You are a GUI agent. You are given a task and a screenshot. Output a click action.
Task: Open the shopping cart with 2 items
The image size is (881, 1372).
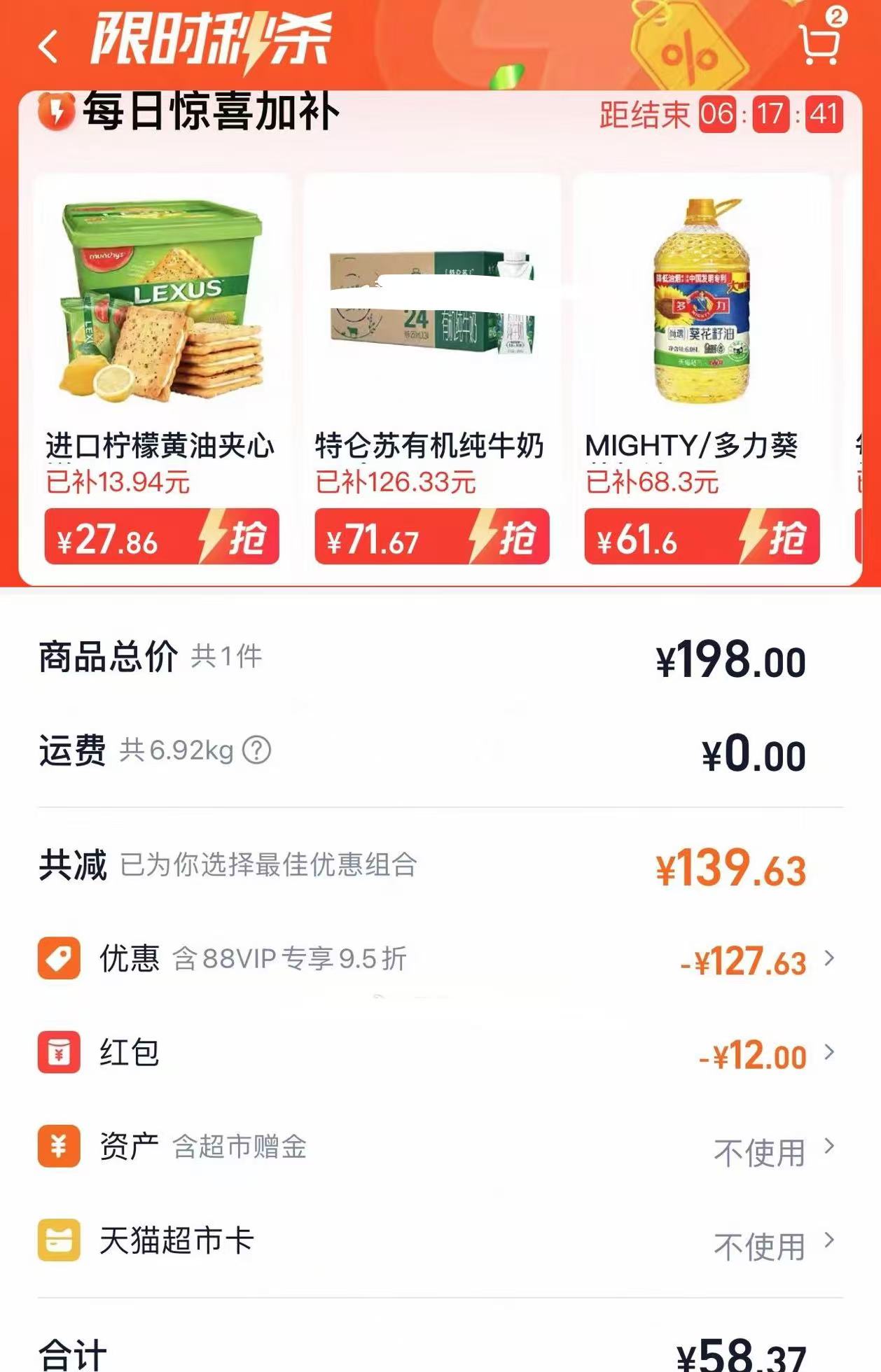821,43
